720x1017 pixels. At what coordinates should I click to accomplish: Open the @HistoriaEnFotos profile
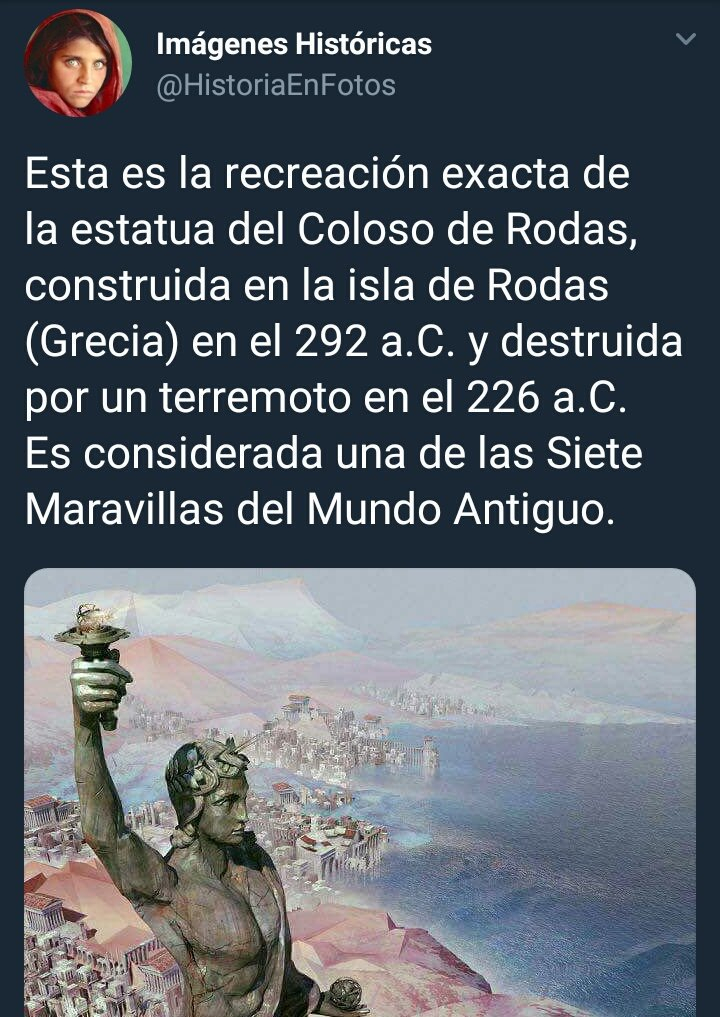point(276,86)
